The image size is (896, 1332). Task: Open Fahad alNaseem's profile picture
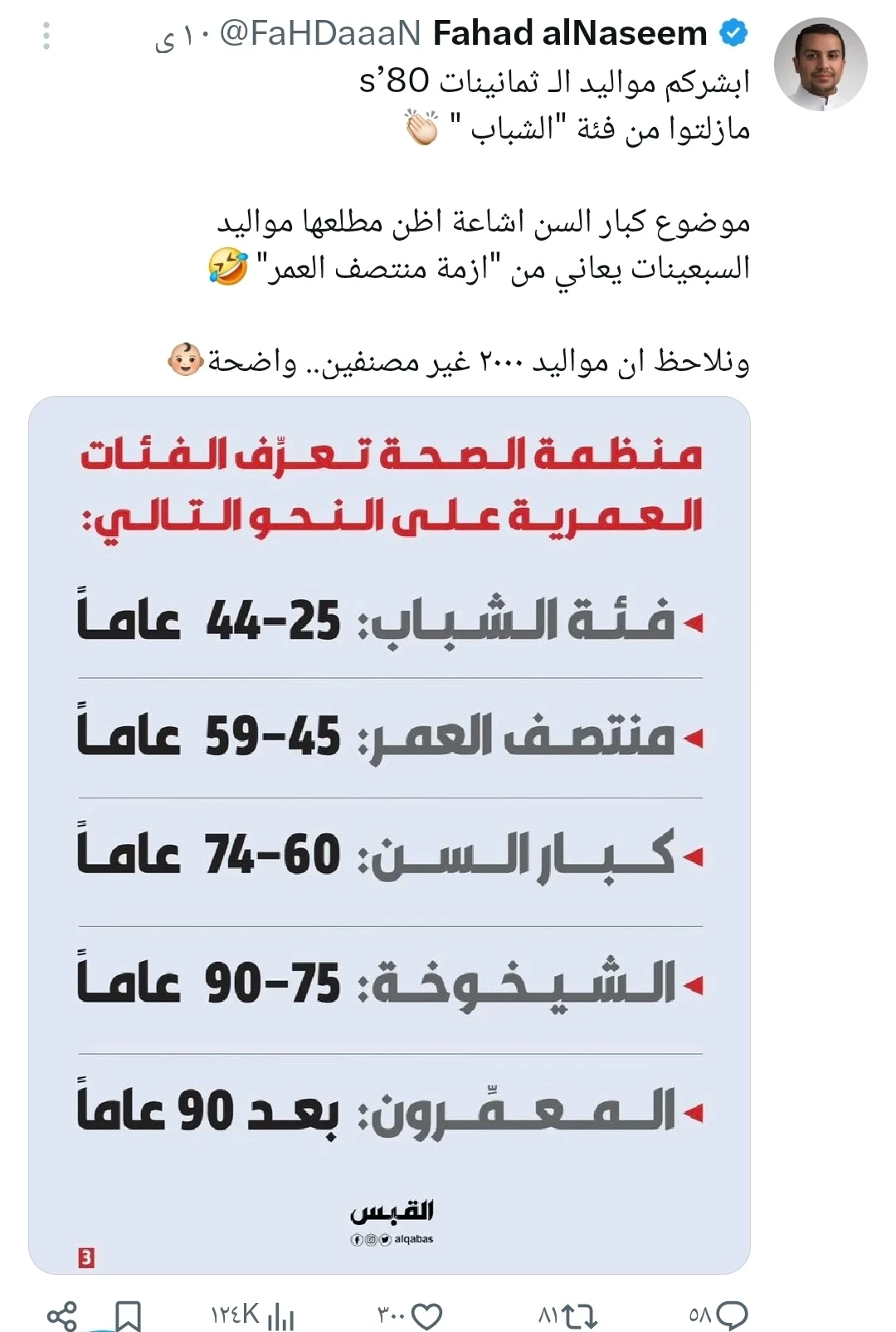point(820,64)
